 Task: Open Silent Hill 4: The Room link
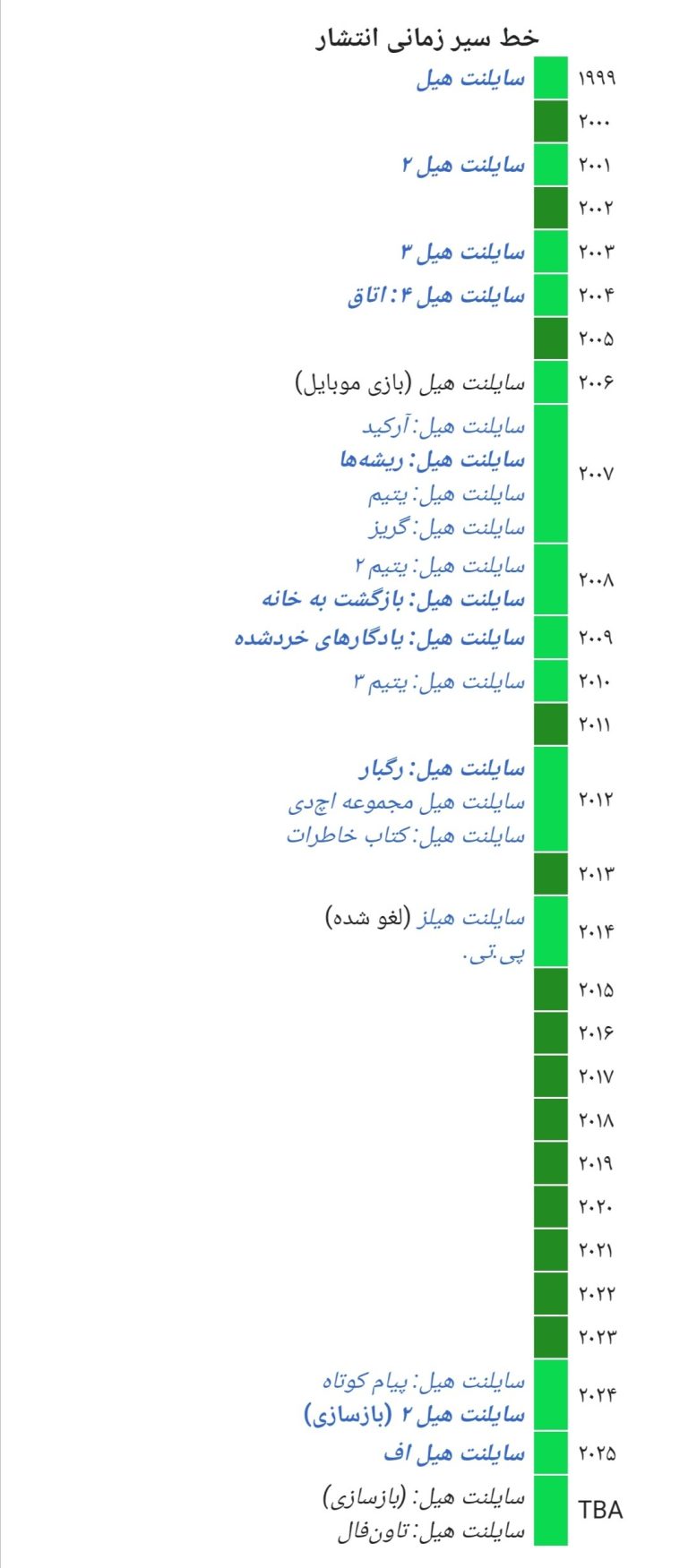click(x=436, y=296)
